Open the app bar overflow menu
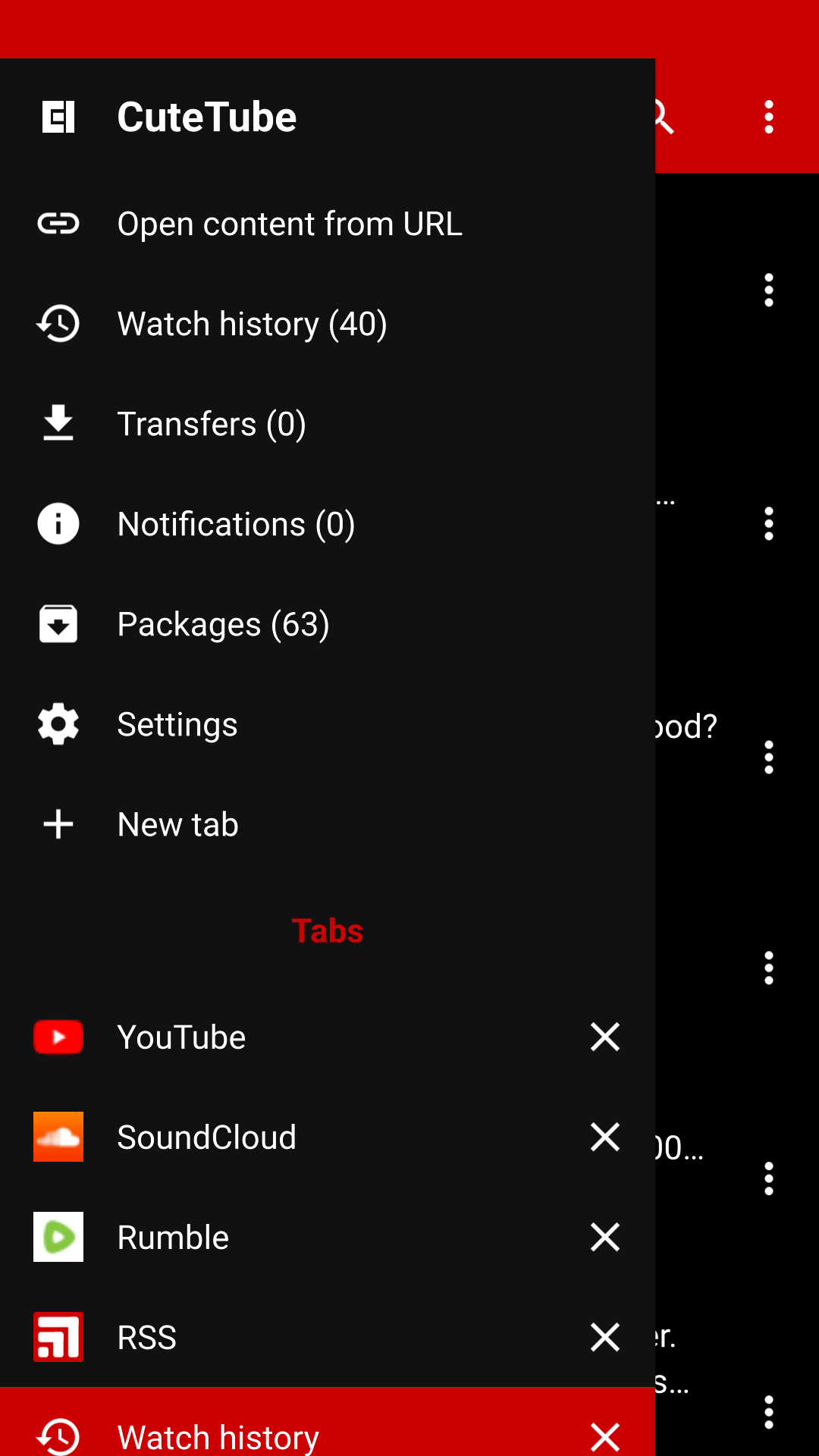 coord(769,117)
